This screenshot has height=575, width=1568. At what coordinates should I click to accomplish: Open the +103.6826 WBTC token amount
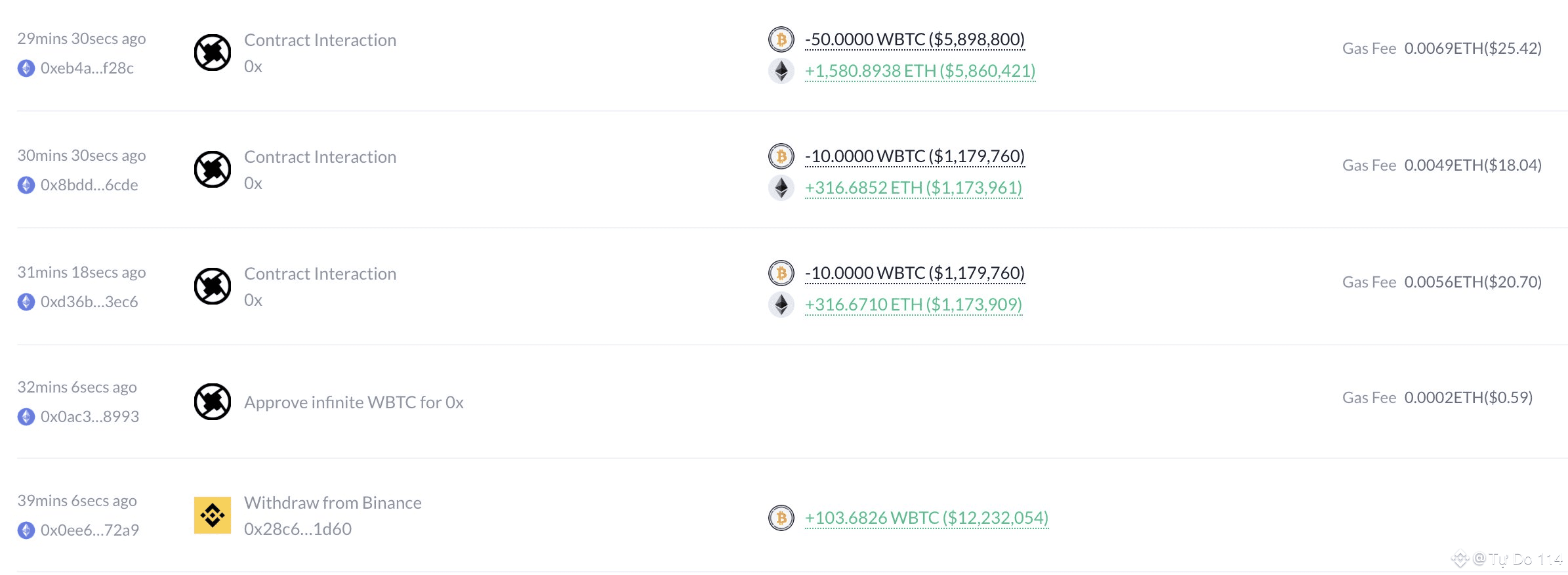(x=926, y=518)
